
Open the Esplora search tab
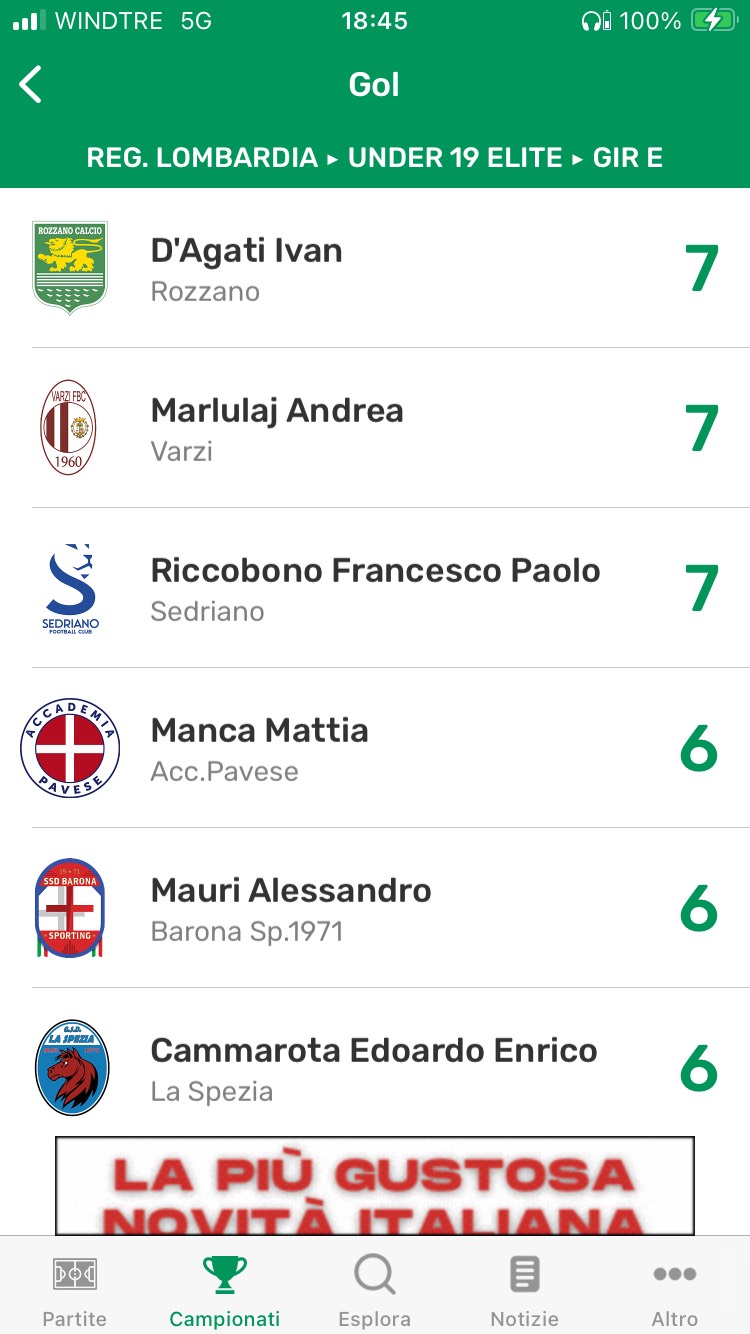(x=375, y=1290)
